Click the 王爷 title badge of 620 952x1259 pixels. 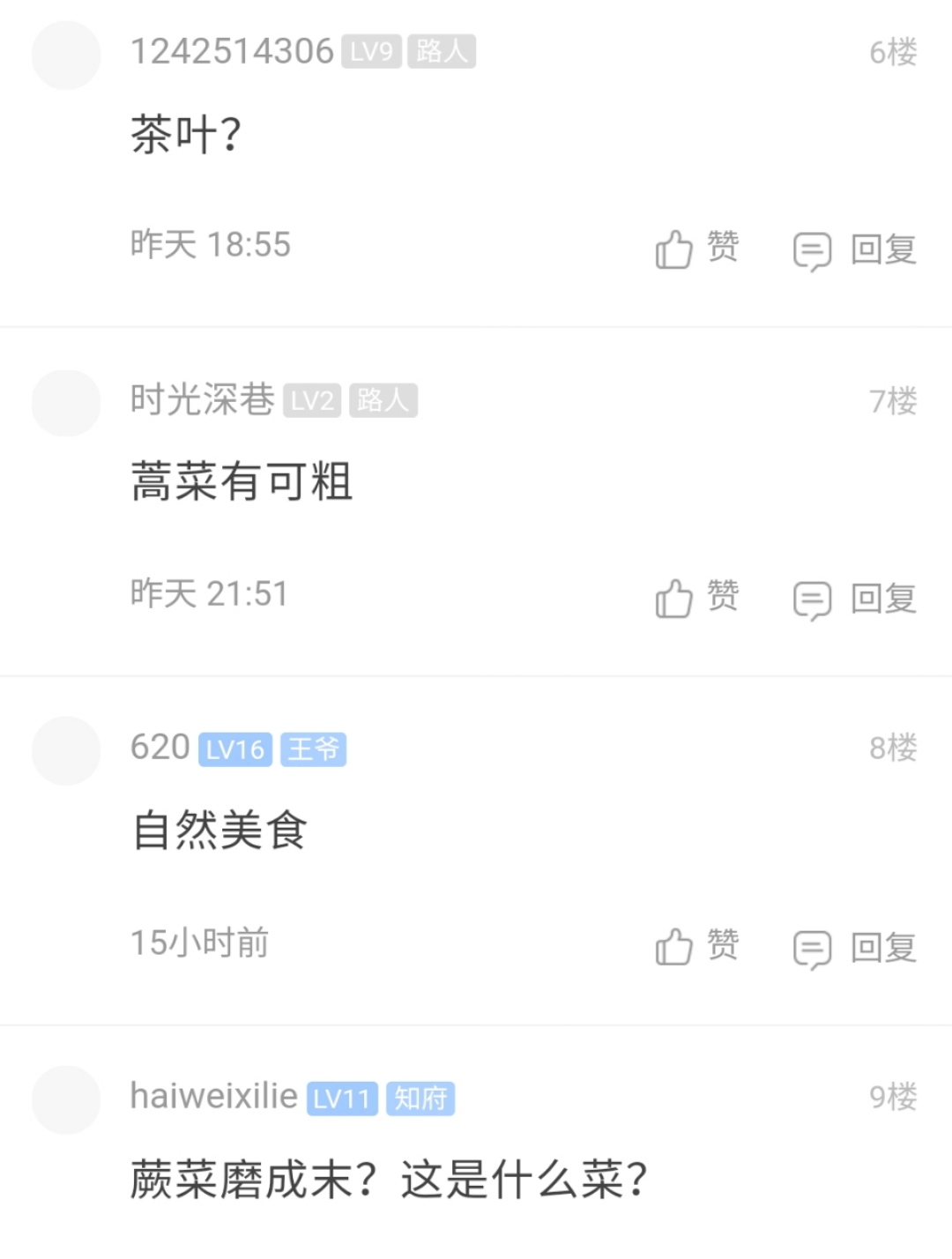coord(315,750)
